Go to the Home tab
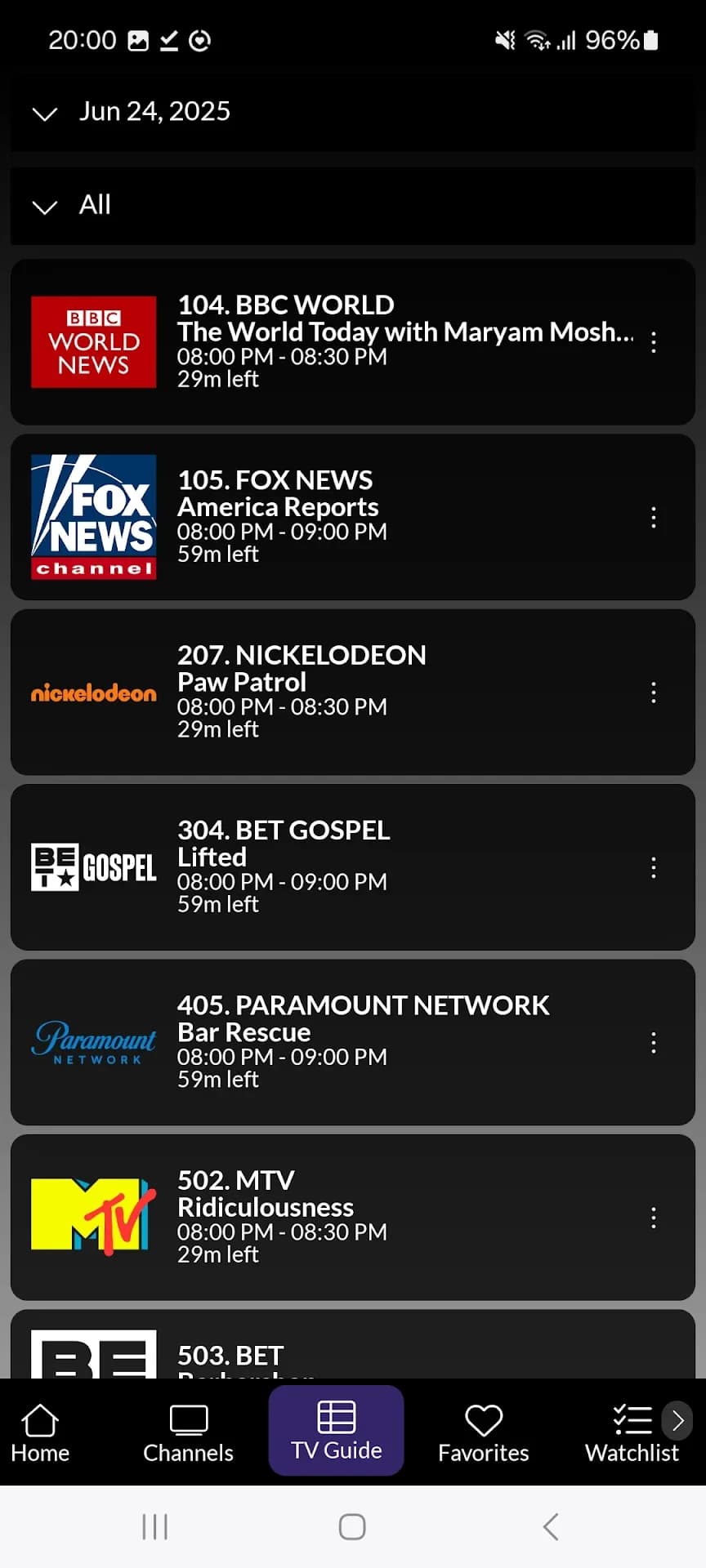The height and width of the screenshot is (1568, 706). click(x=40, y=1434)
